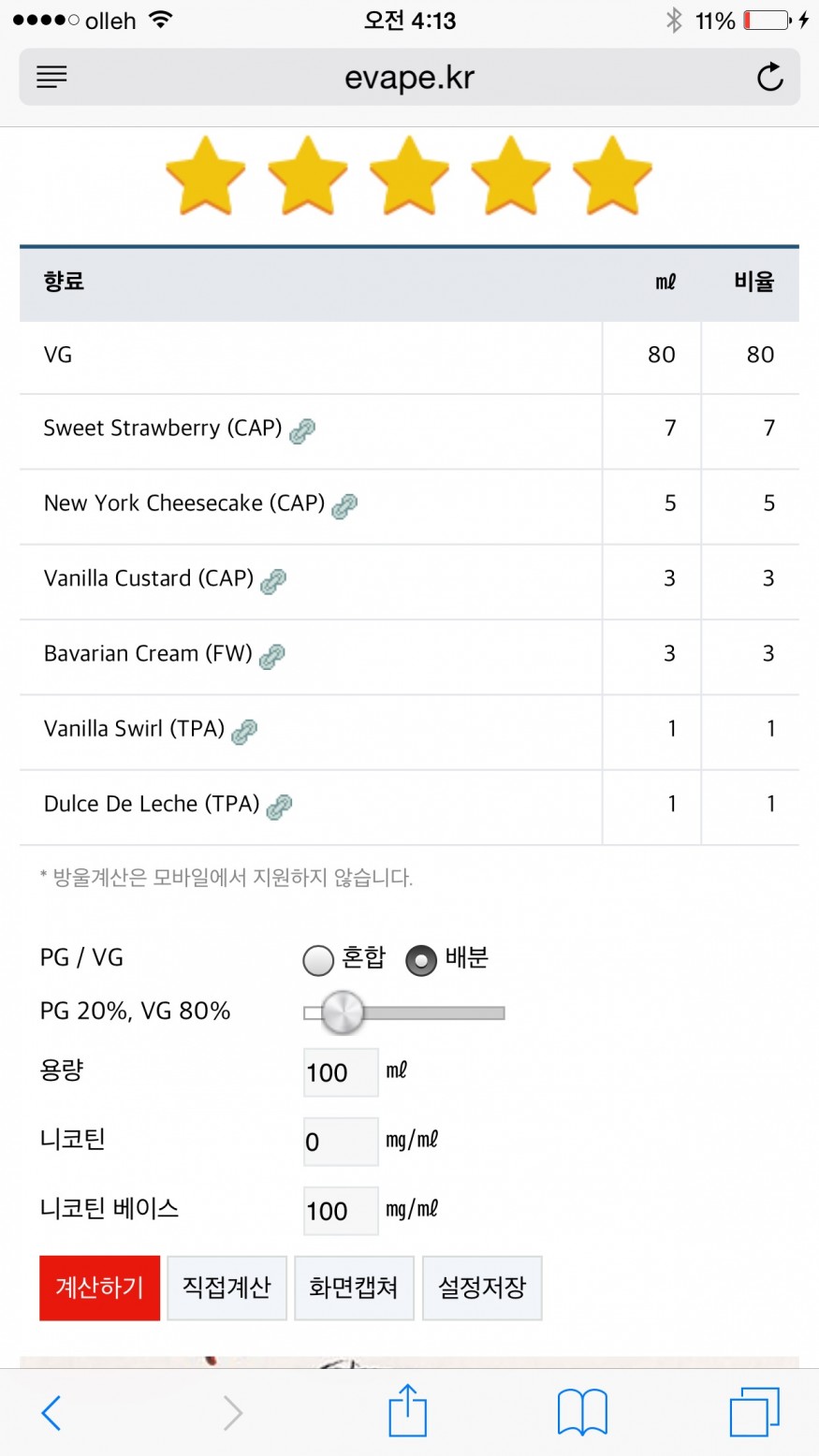Open the Dulce De Leche link icon
Viewport: 819px width, 1456px height.
pyautogui.click(x=279, y=806)
